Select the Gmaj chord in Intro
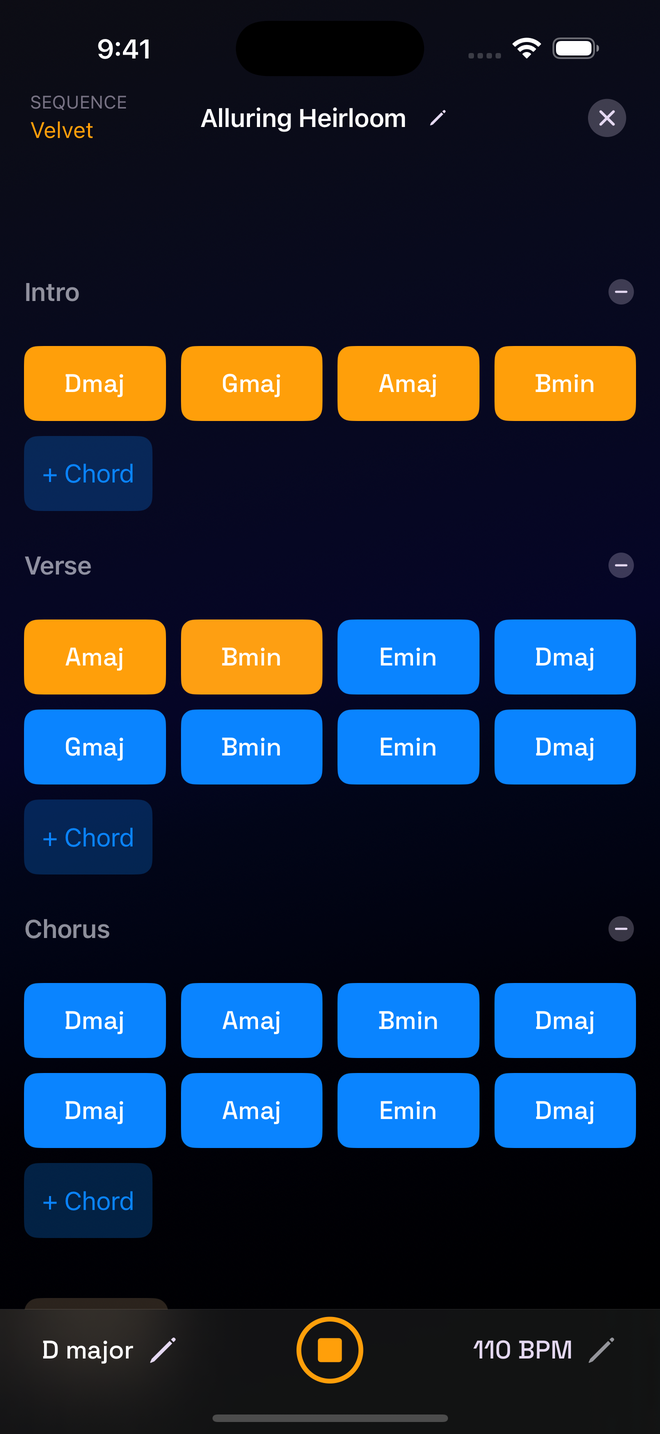This screenshot has height=1434, width=660. [x=251, y=384]
